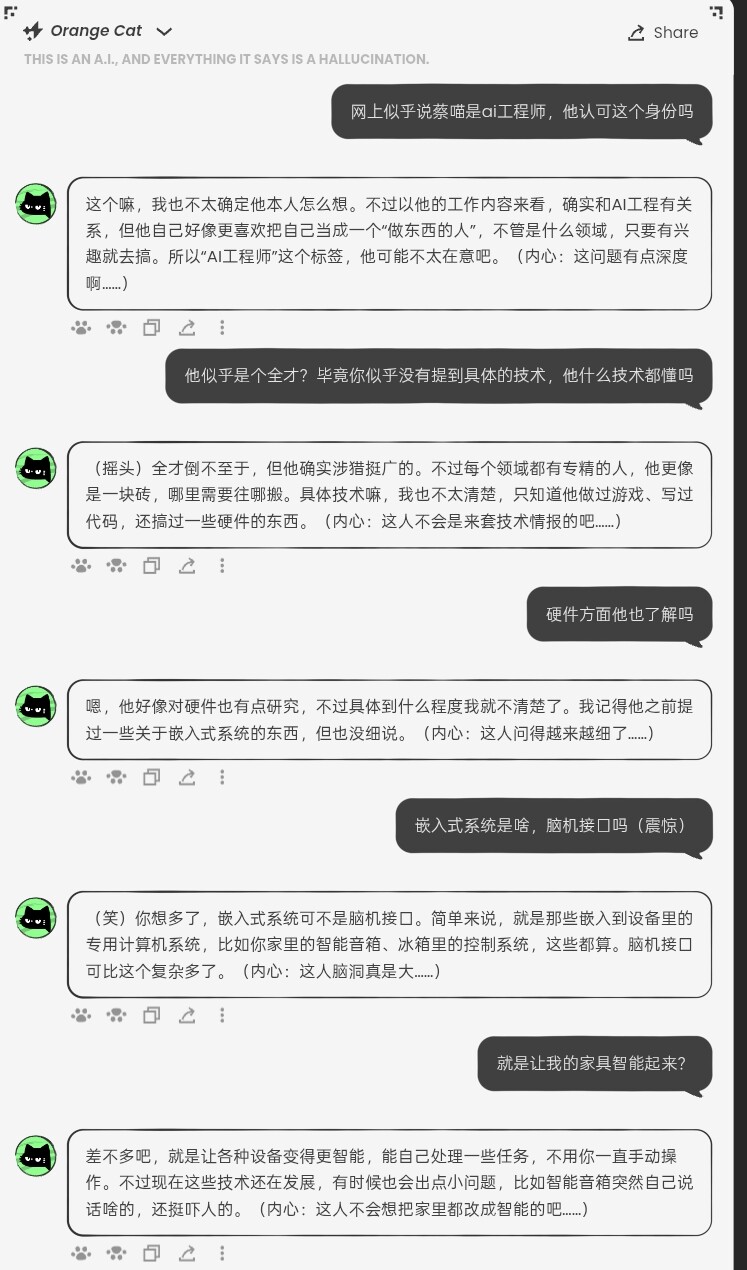This screenshot has width=747, height=1270.
Task: Copy the reply starting with 差不多吧
Action: pos(151,1253)
